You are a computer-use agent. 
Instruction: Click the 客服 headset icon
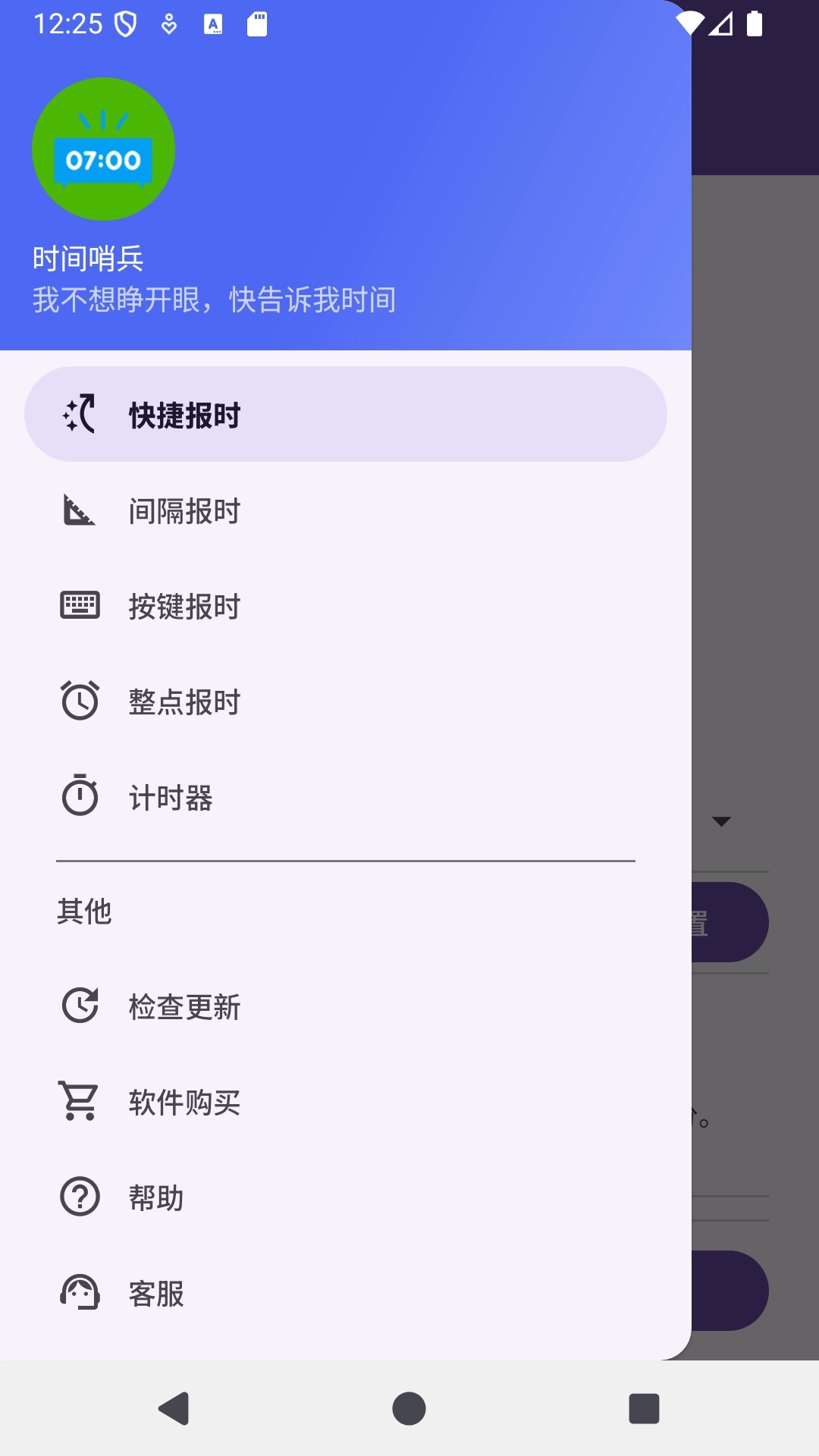click(79, 1294)
